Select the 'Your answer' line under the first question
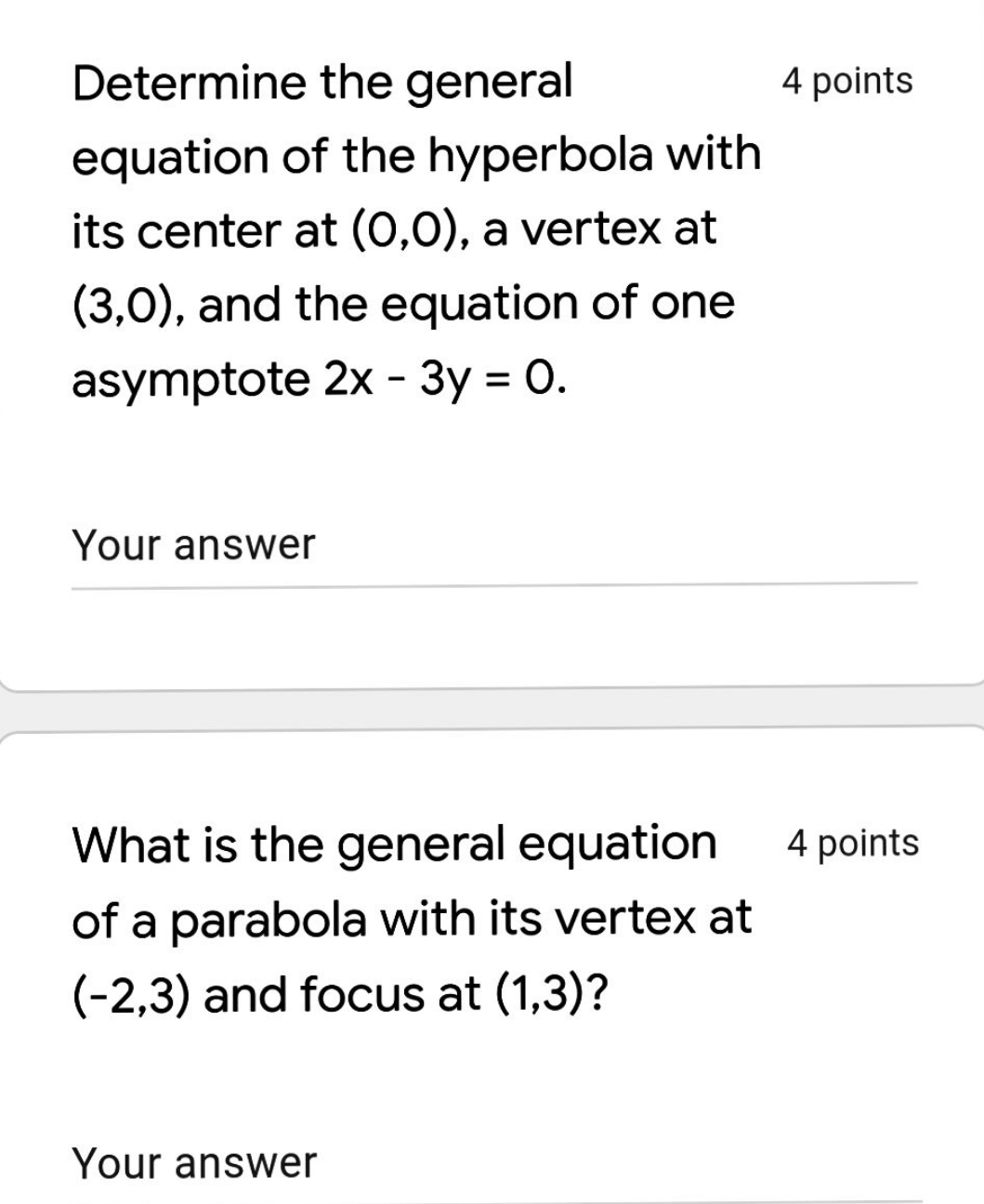This screenshot has height=1204, width=984. (193, 543)
